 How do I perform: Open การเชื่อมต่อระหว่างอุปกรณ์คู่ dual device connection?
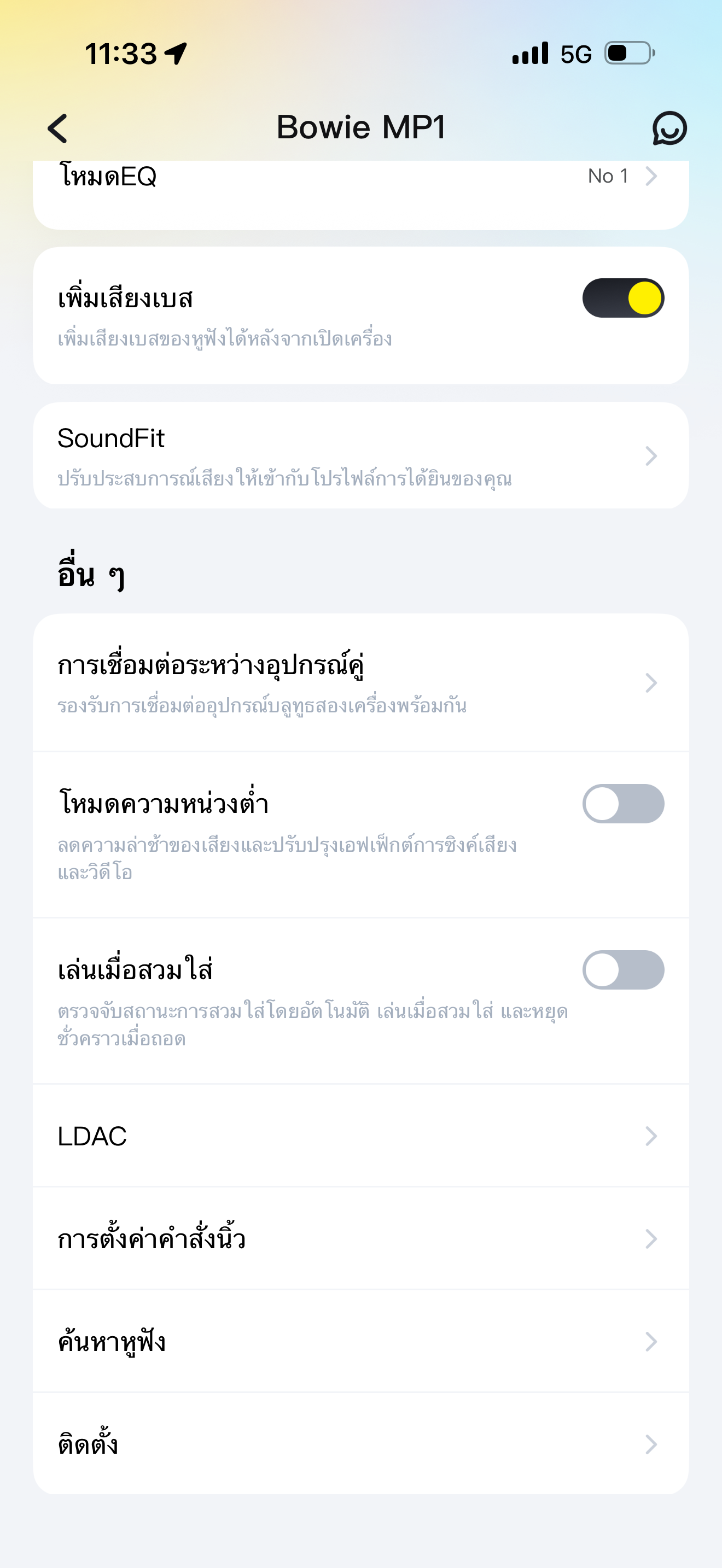coord(360,682)
